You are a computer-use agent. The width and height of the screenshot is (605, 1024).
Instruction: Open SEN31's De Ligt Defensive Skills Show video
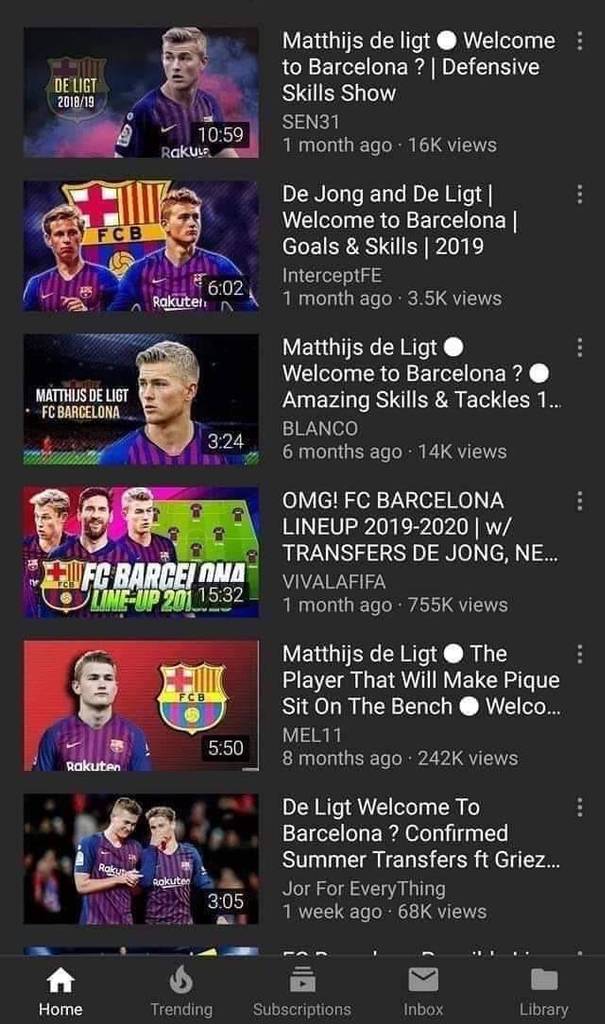pyautogui.click(x=141, y=92)
